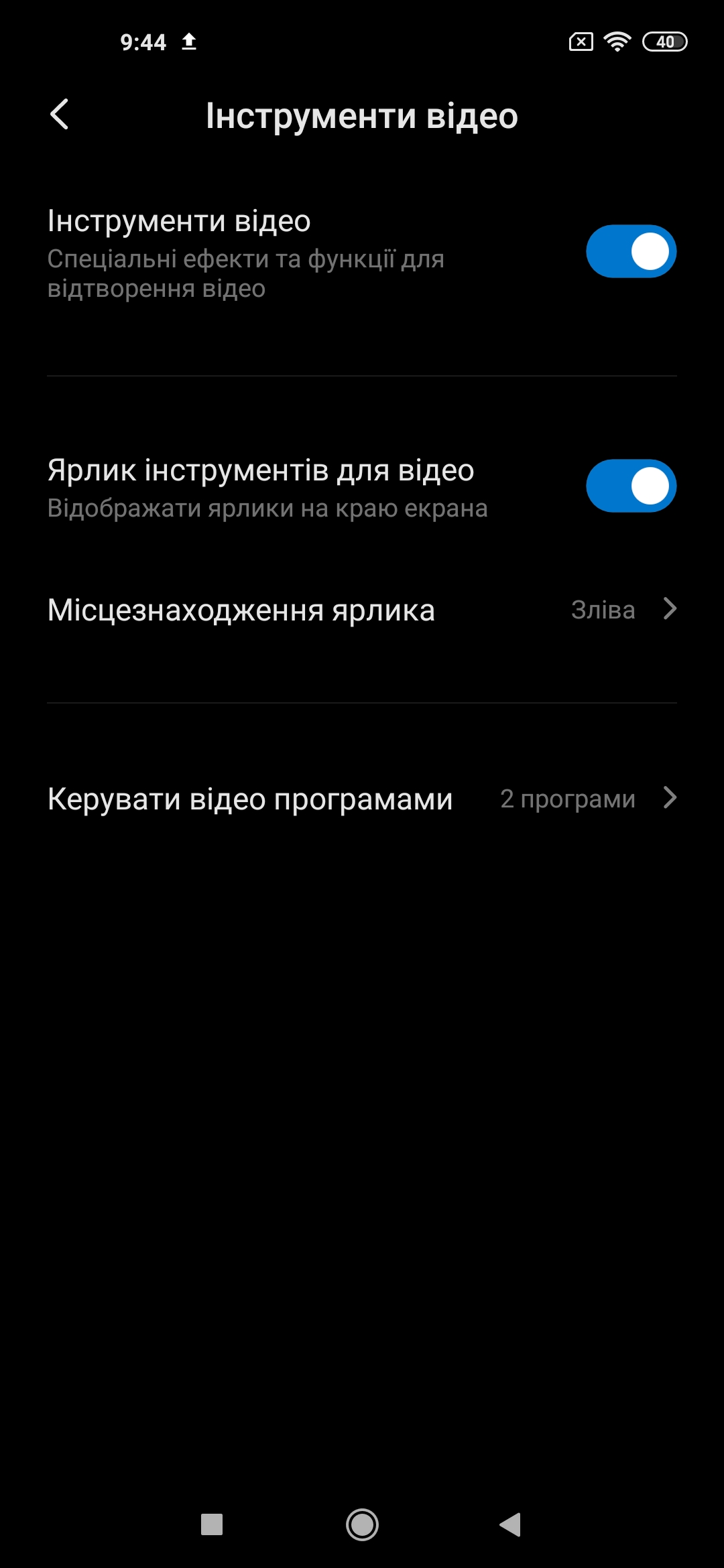Viewport: 724px width, 1568px height.
Task: Turn off Ярлик інструментів для відео
Action: click(631, 485)
